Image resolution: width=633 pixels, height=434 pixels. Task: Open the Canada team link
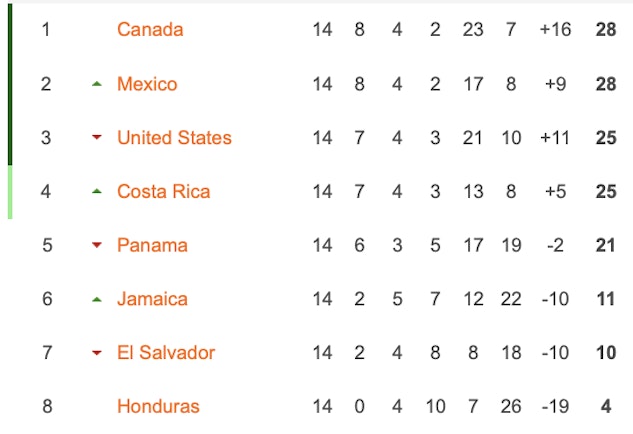coord(150,30)
